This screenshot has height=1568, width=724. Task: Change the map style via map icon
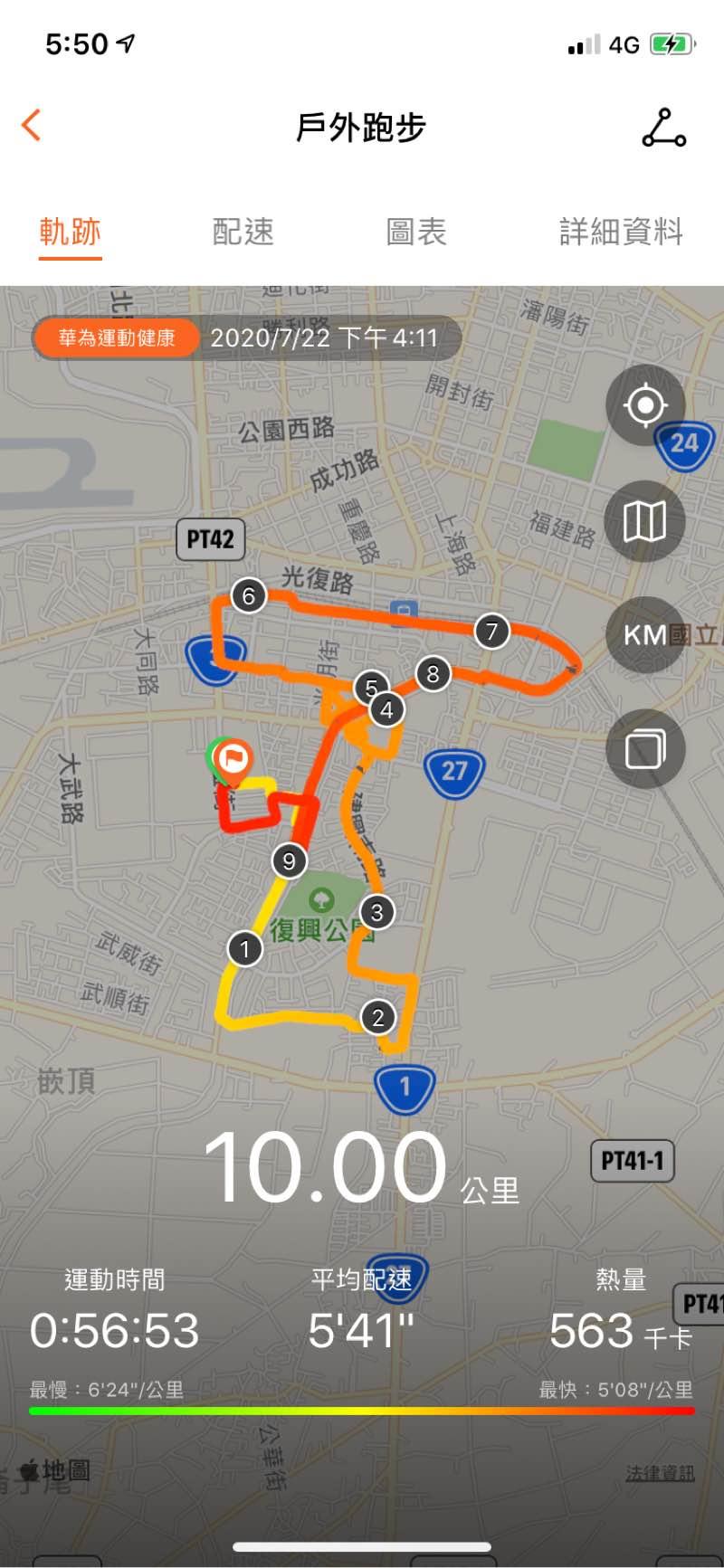coord(645,521)
